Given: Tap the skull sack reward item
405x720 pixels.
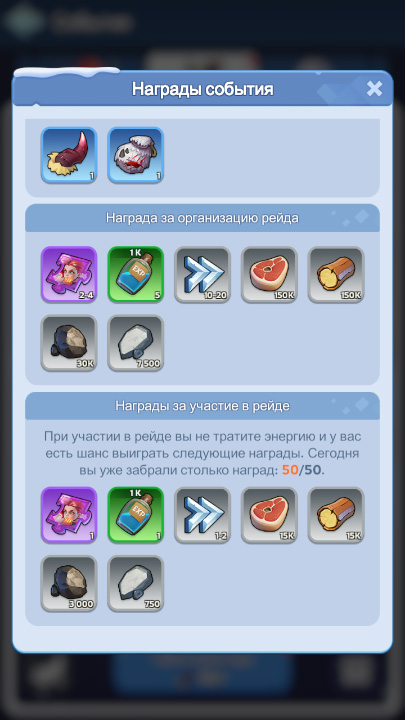Looking at the screenshot, I should tap(135, 155).
